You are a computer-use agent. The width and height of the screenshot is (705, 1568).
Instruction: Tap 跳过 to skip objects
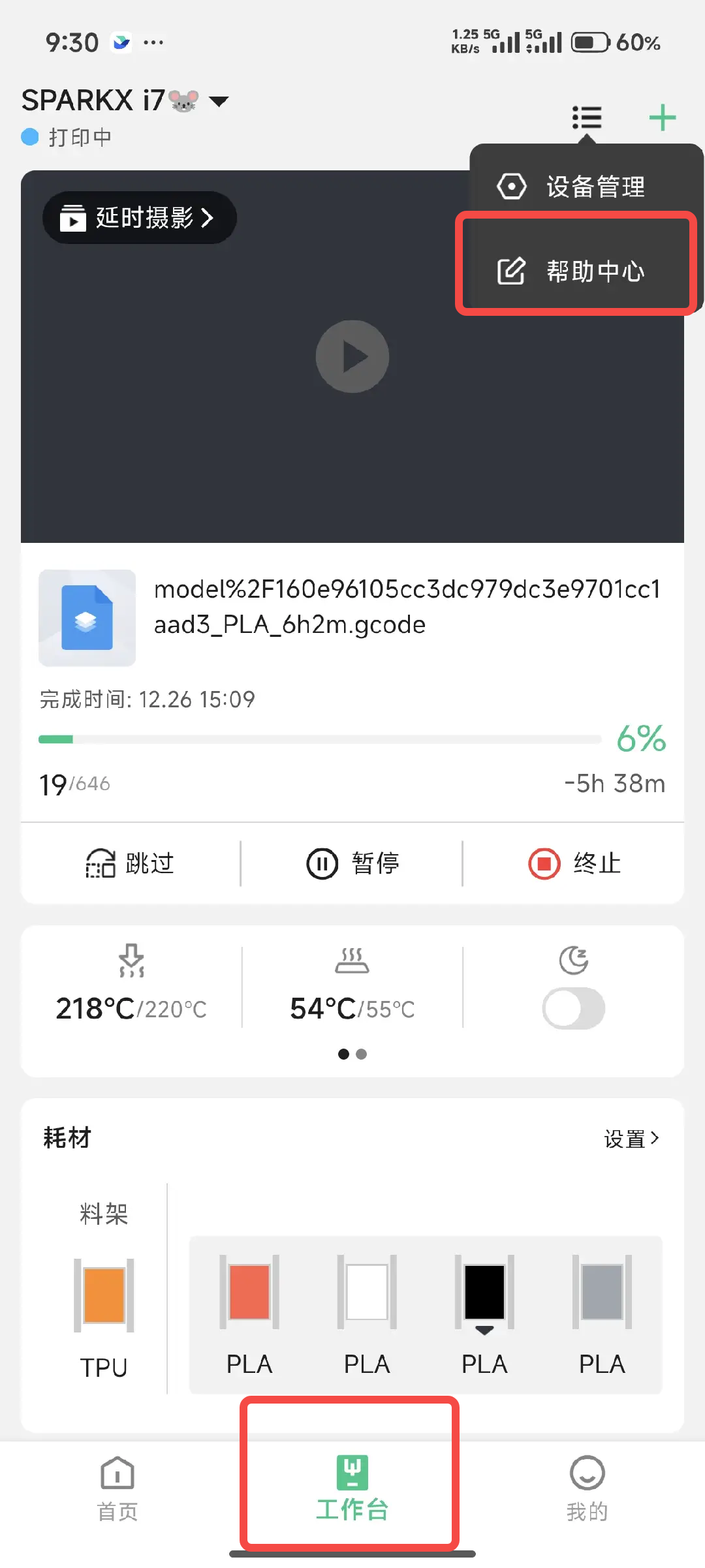tap(131, 863)
